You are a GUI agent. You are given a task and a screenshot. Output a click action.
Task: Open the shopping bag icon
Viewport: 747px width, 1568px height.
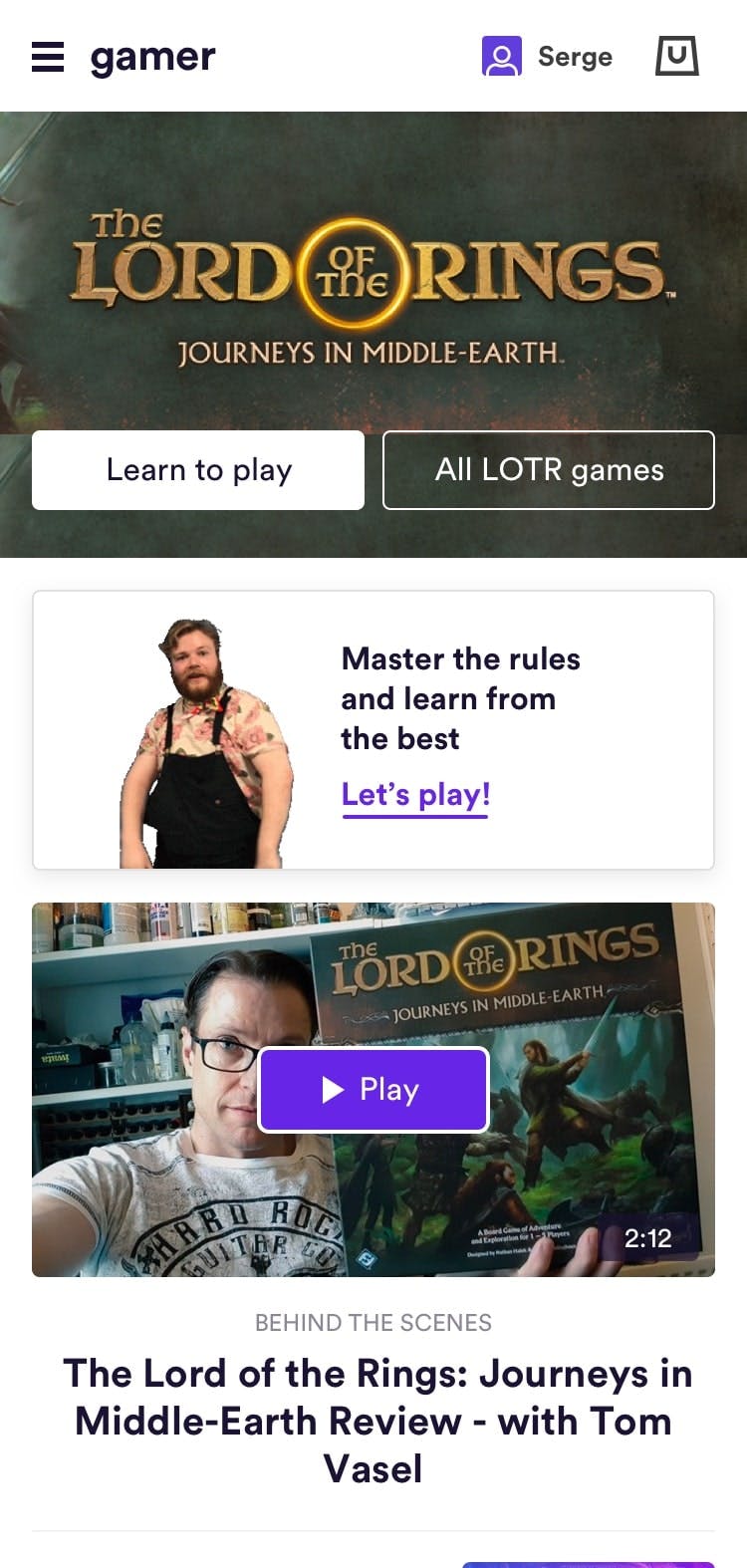676,57
